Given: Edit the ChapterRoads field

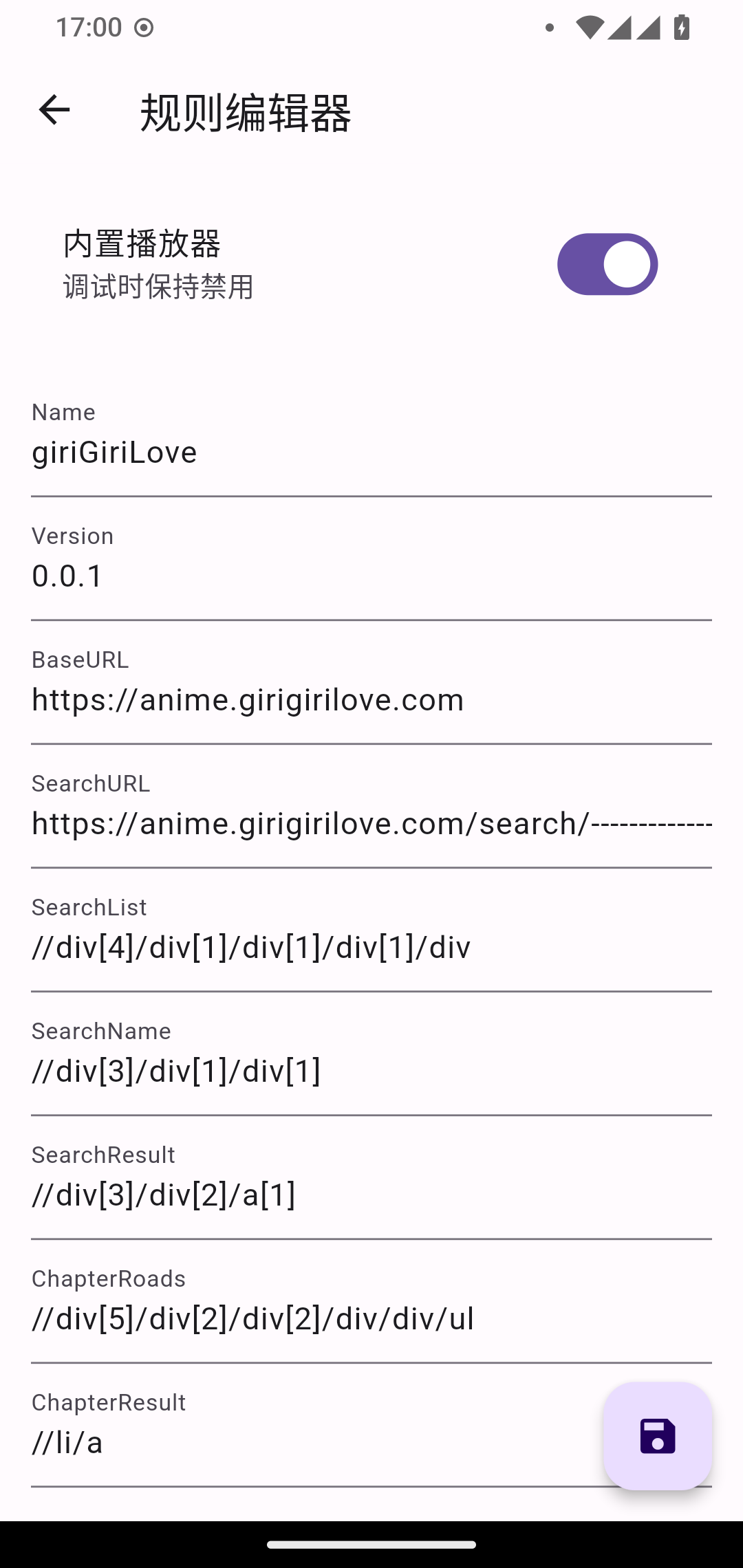Looking at the screenshot, I should (371, 1319).
